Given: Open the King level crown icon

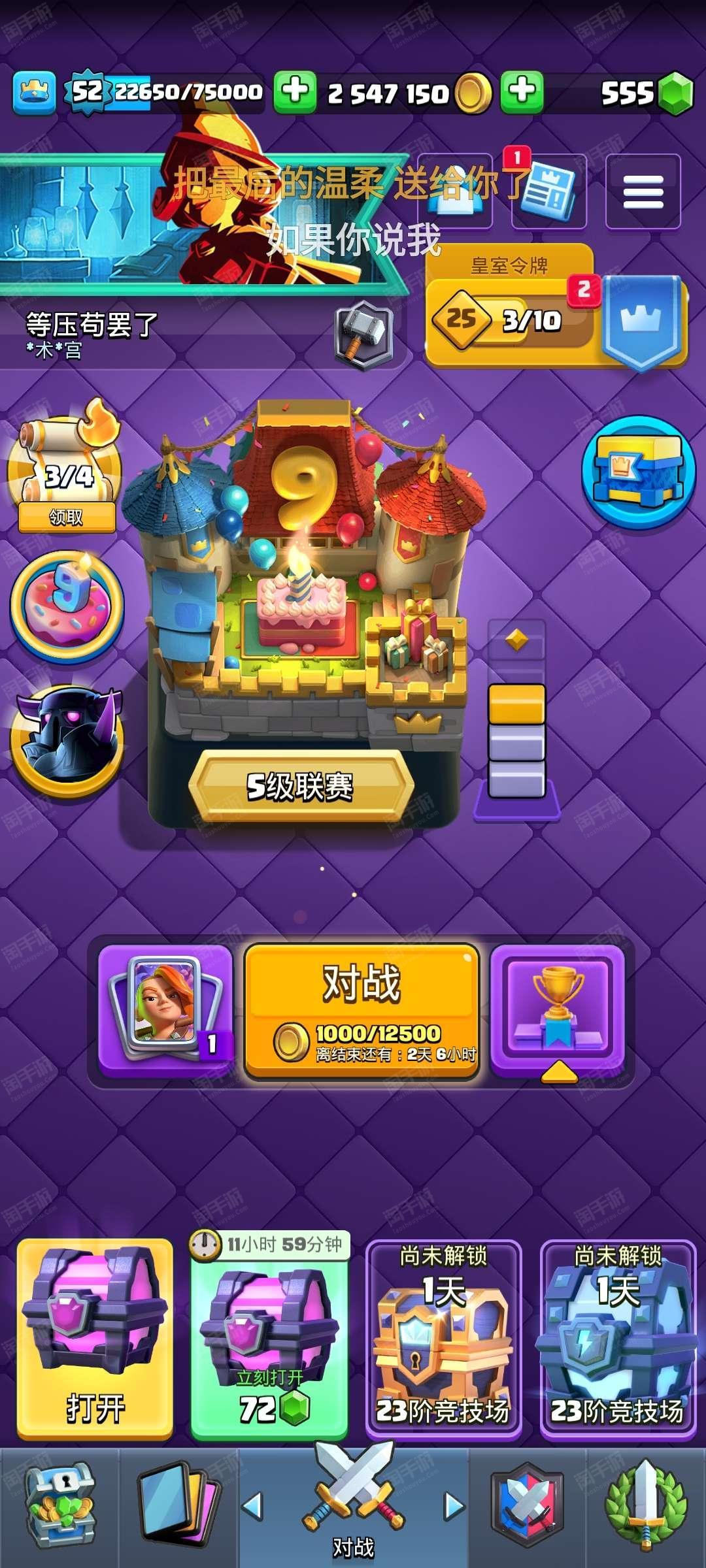Looking at the screenshot, I should pyautogui.click(x=34, y=93).
